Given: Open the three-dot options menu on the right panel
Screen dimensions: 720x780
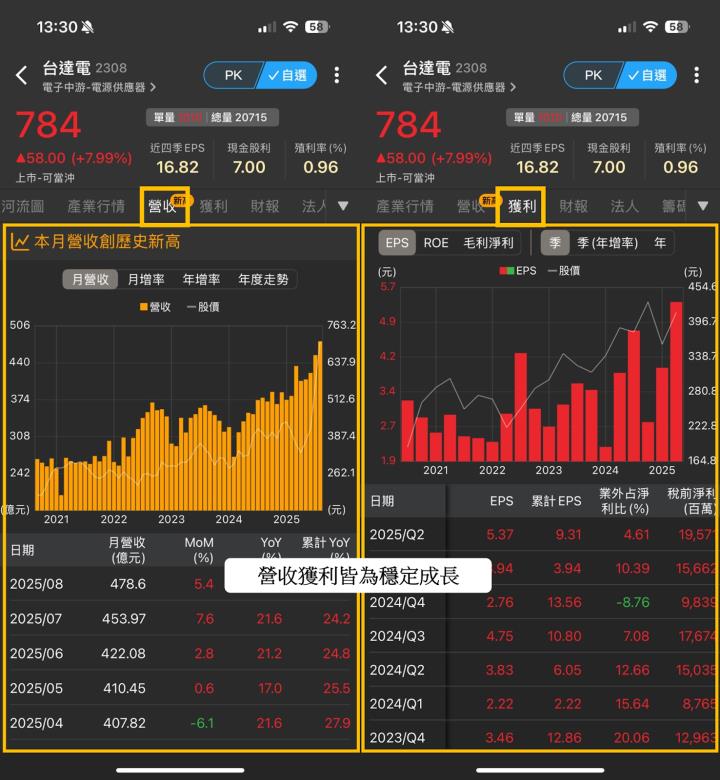Looking at the screenshot, I should coord(696,74).
